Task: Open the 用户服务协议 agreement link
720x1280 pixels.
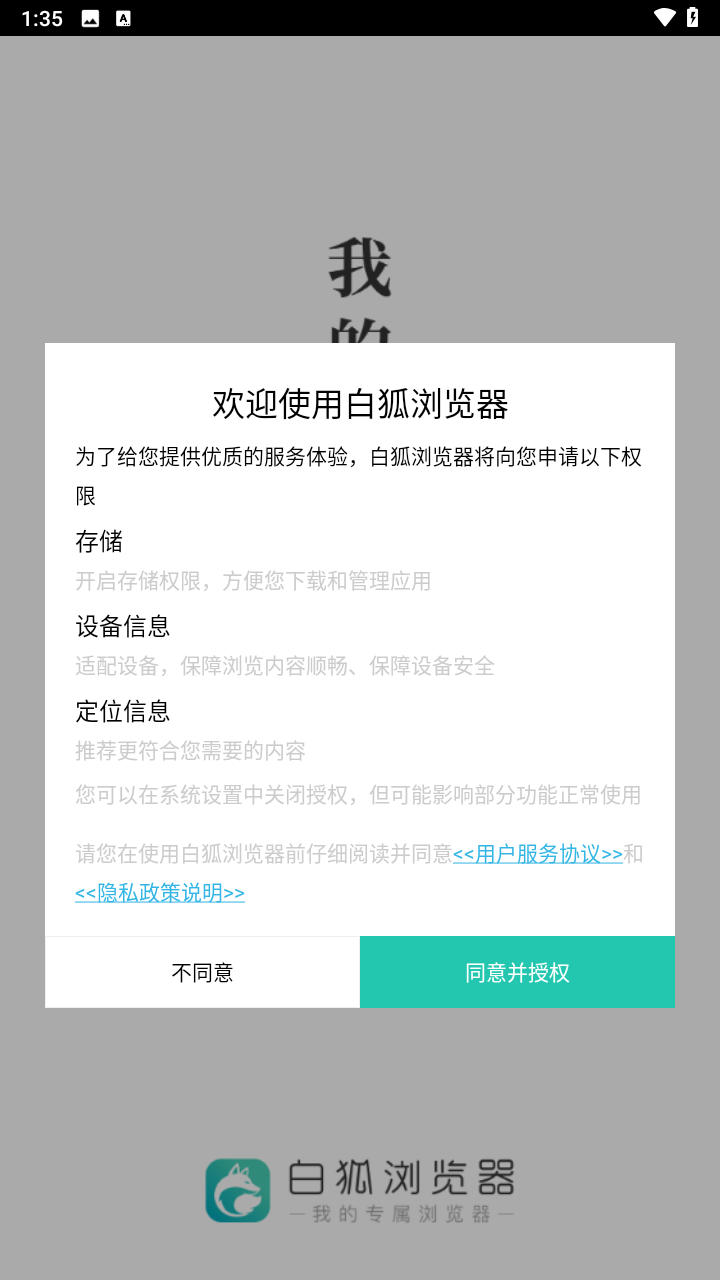Action: coord(539,854)
